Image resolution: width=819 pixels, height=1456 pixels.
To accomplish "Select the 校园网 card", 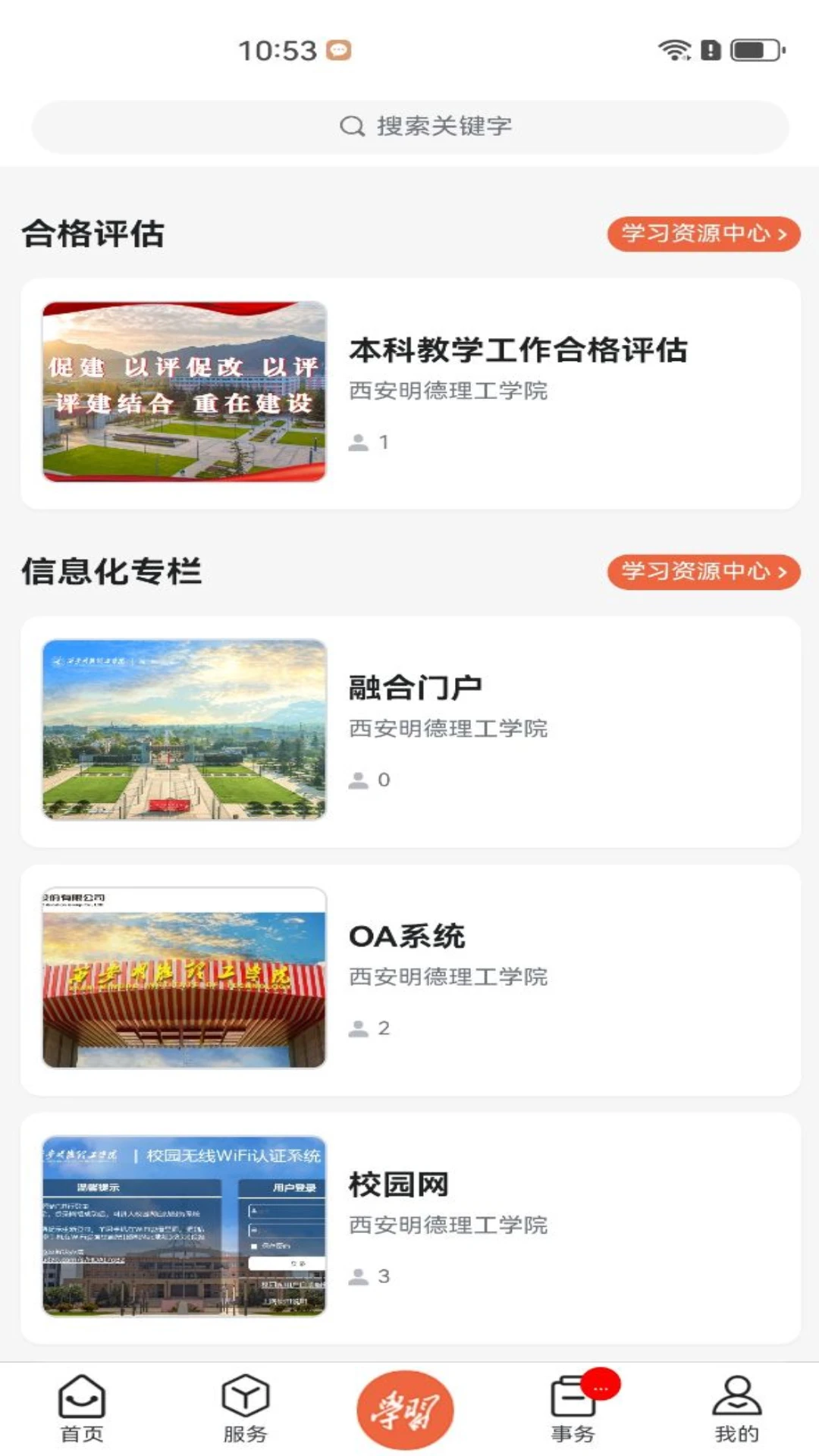I will click(x=409, y=1227).
